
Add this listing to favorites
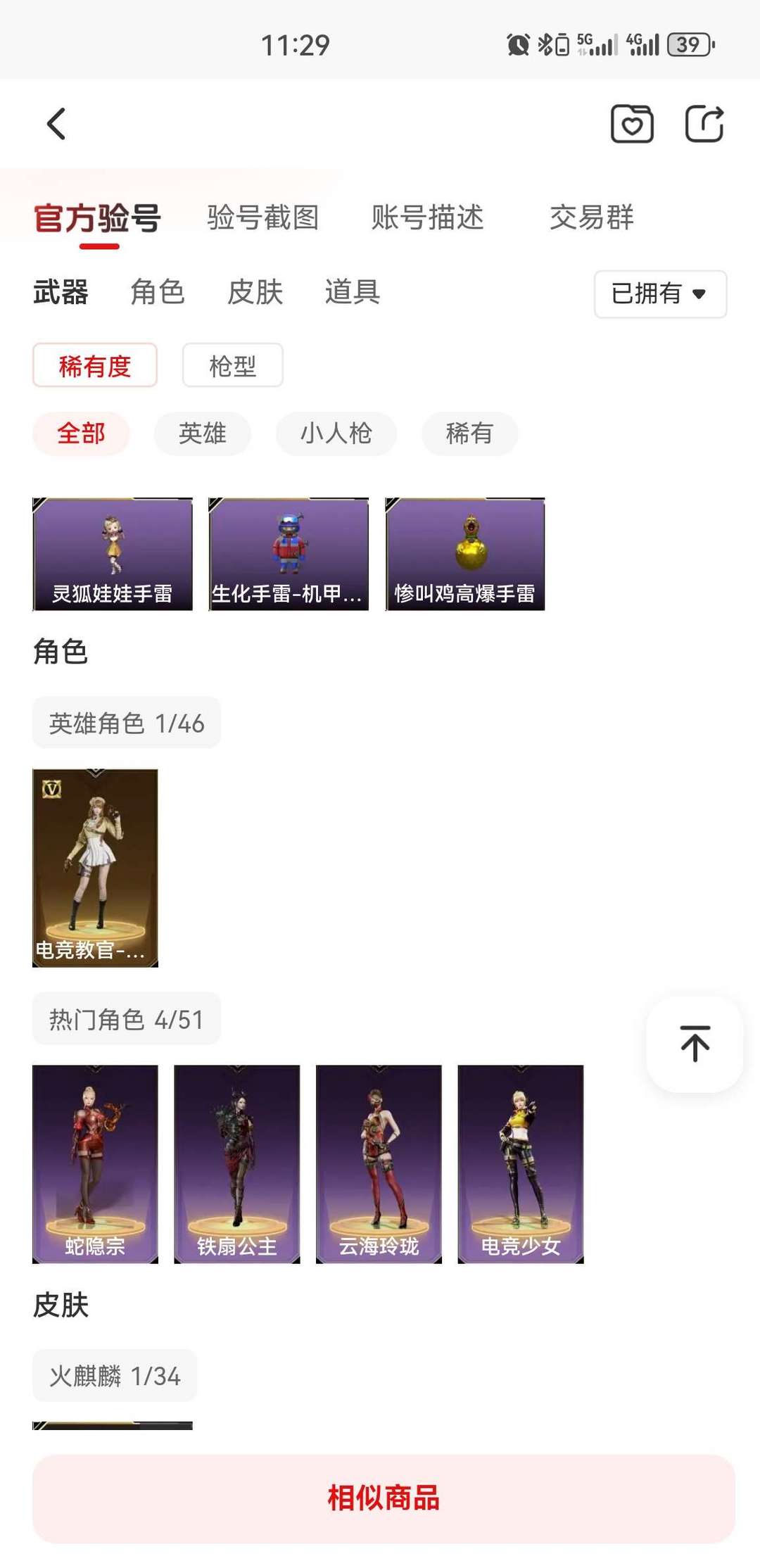pyautogui.click(x=631, y=124)
